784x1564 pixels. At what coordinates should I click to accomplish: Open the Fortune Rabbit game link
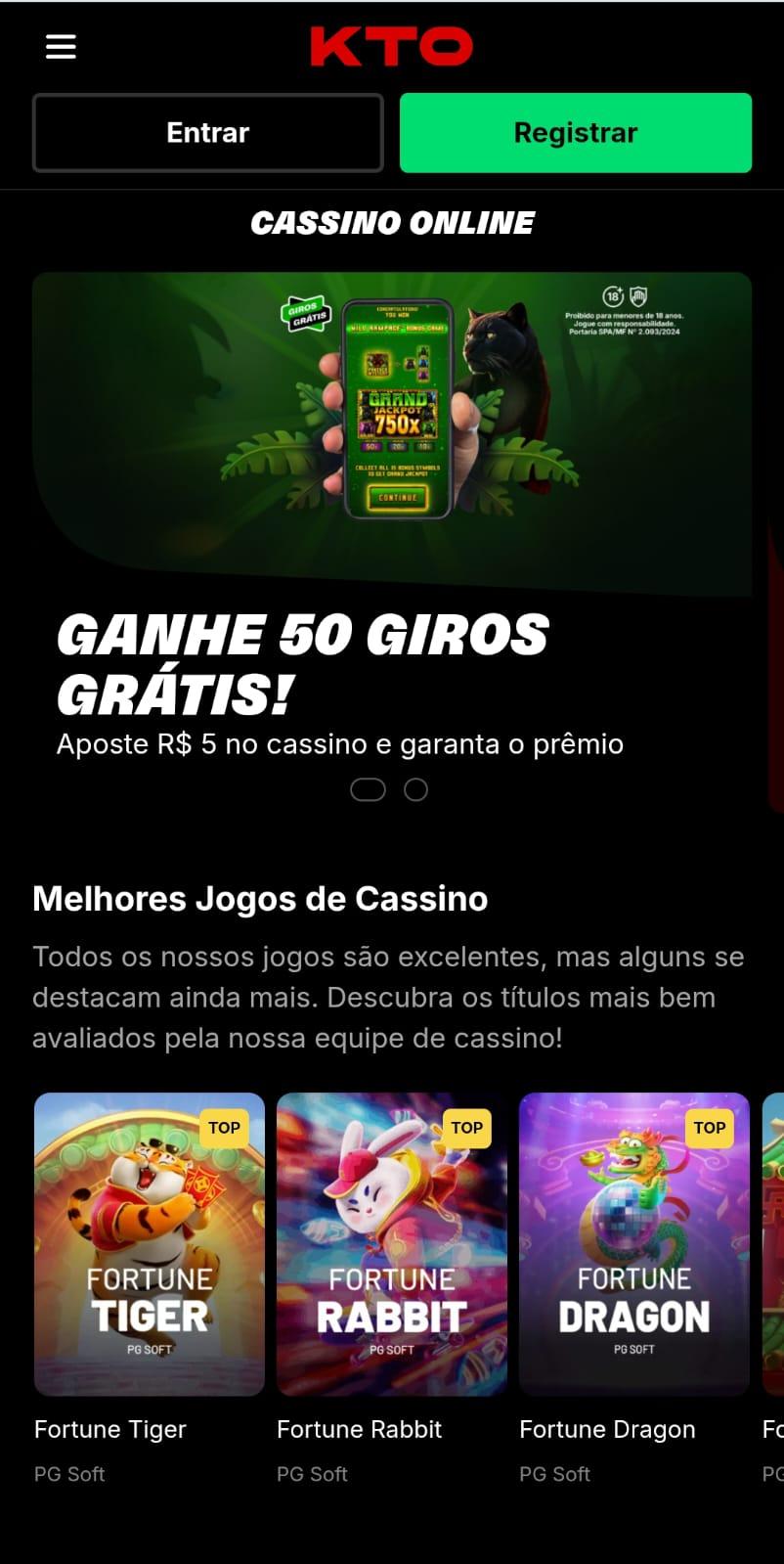click(359, 1429)
